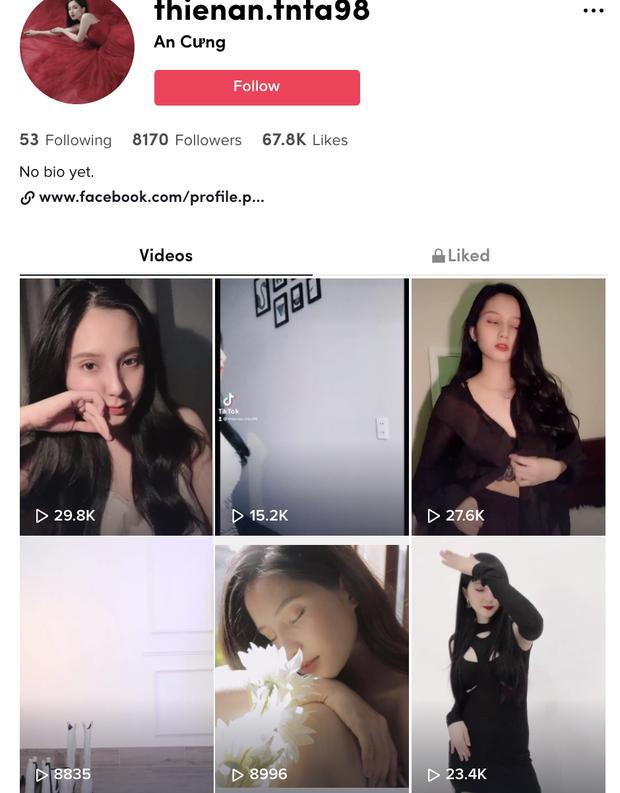Screen dimensions: 620x793
Task: Switch to the Videos tab
Action: (166, 256)
